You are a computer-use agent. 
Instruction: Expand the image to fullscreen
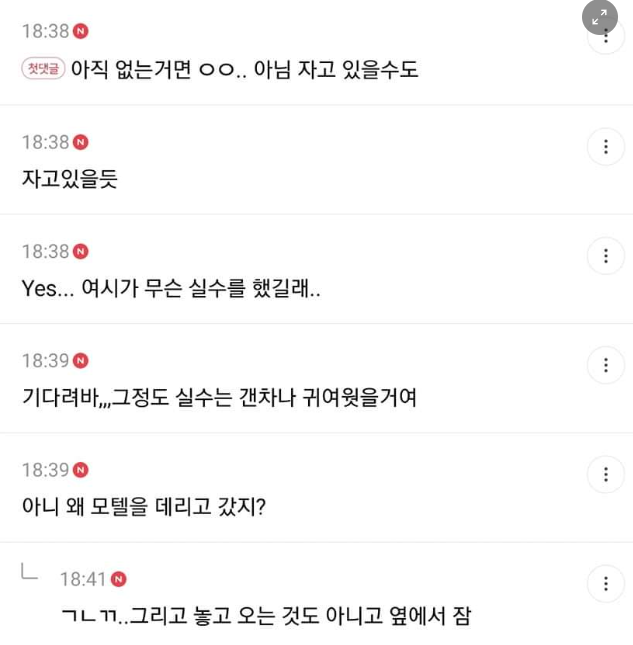click(x=600, y=17)
